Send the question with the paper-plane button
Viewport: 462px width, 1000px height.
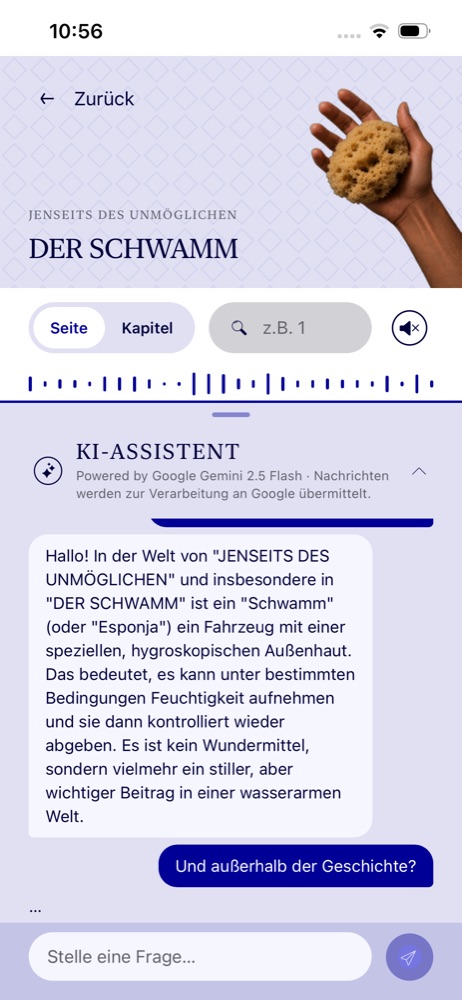click(x=409, y=957)
